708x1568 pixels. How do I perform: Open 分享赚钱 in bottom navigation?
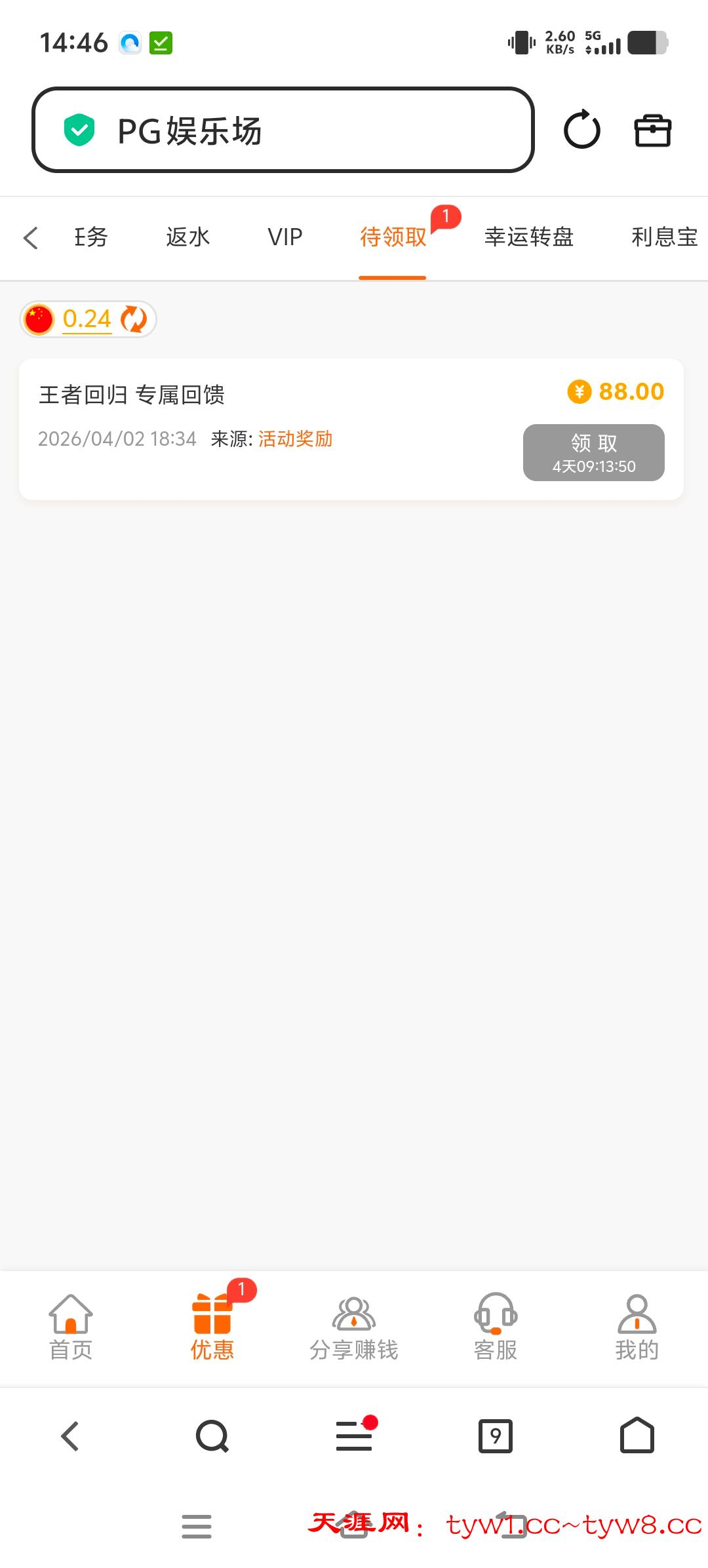[354, 1327]
